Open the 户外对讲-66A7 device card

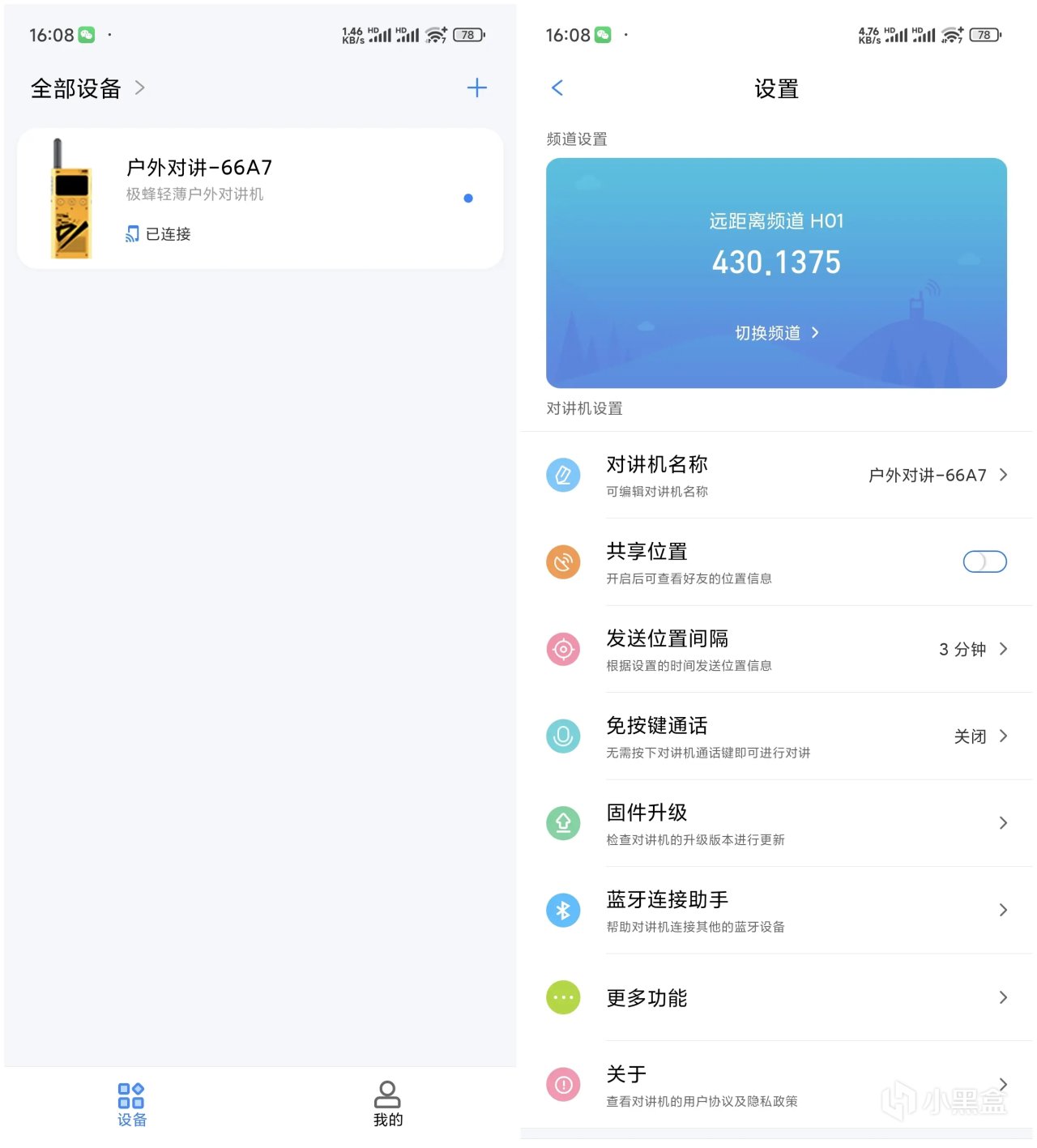click(259, 198)
